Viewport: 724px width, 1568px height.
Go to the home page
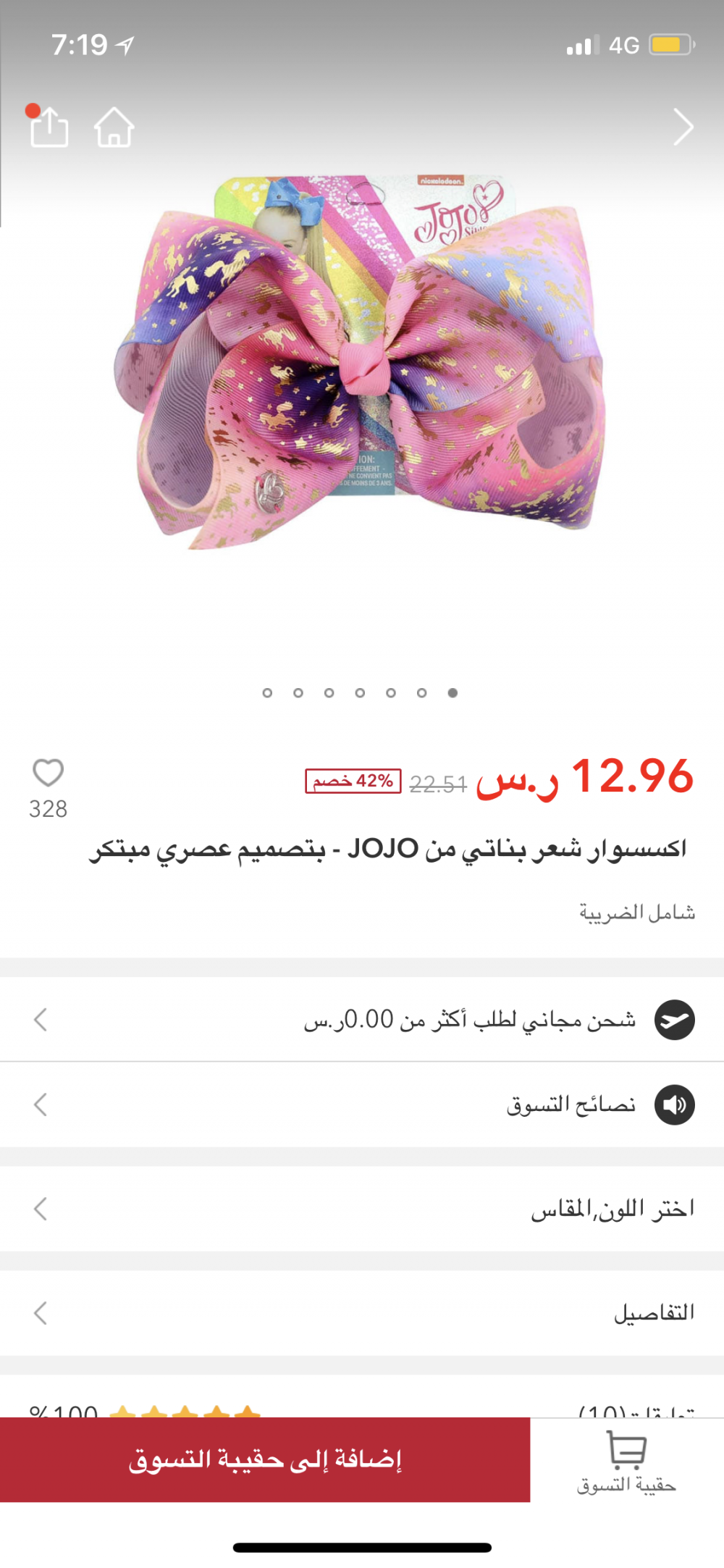(x=114, y=128)
